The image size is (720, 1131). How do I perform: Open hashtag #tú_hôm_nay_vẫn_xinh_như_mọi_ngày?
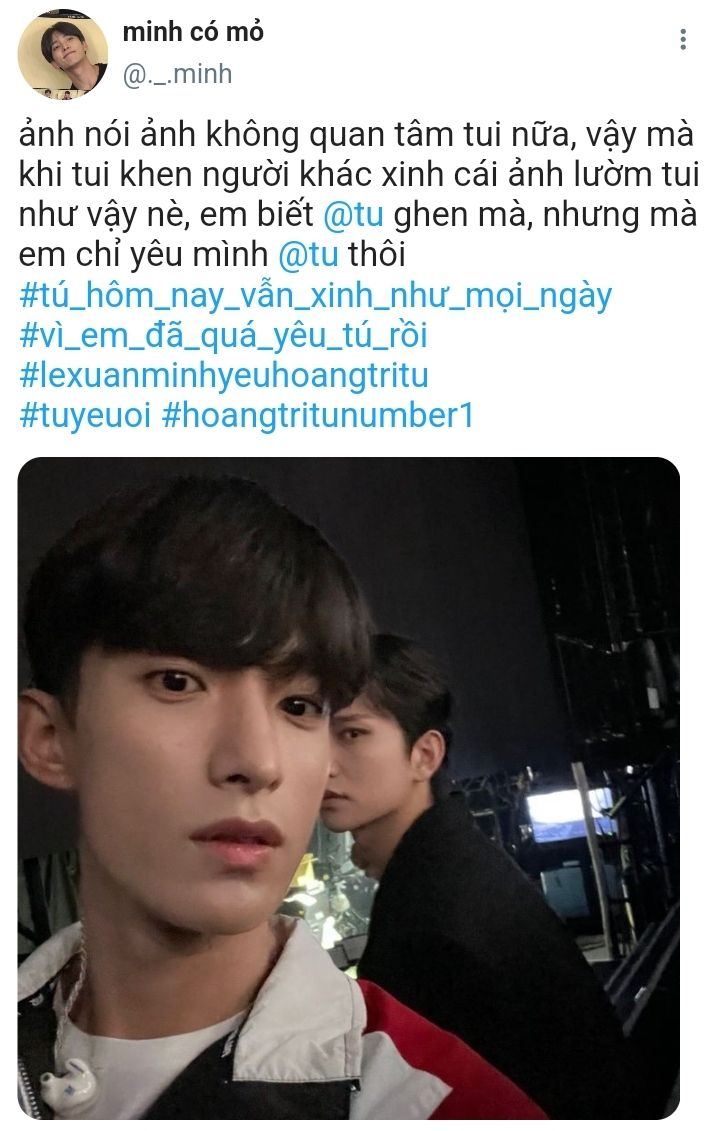[x=315, y=297]
